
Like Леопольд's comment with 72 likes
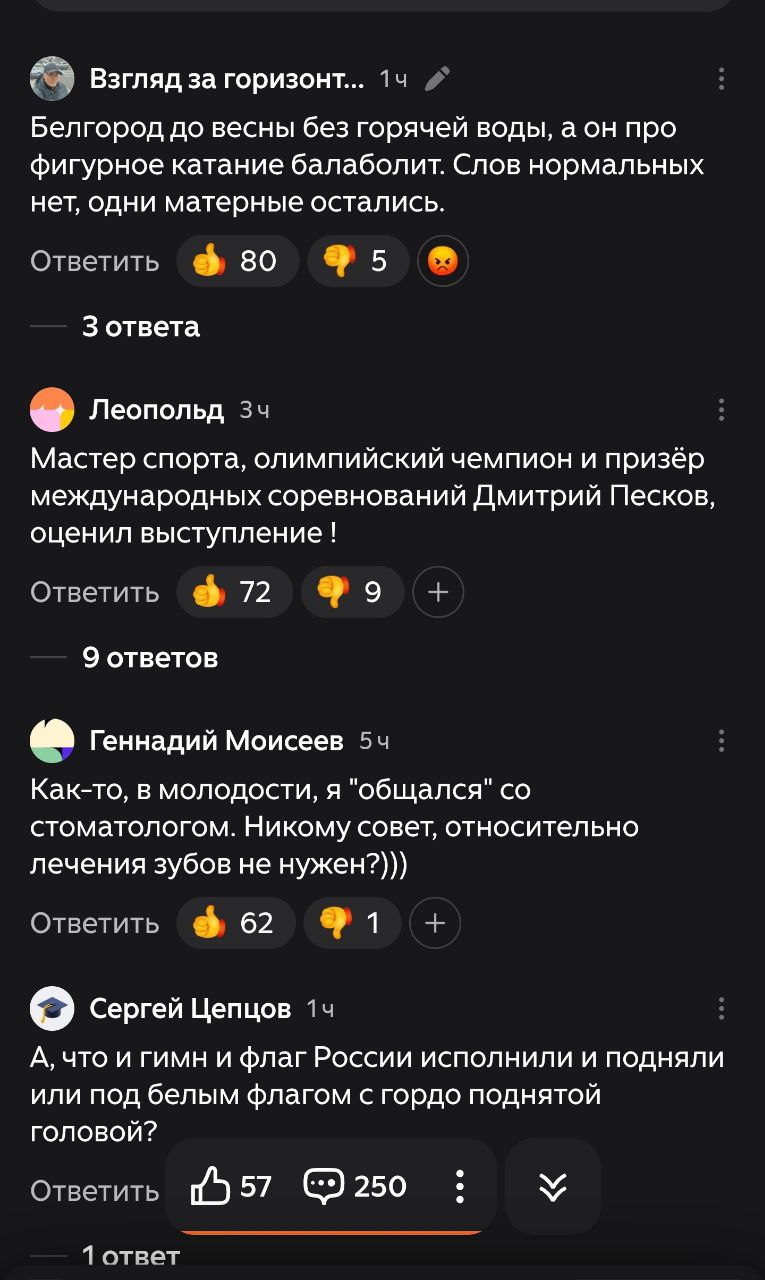point(234,592)
